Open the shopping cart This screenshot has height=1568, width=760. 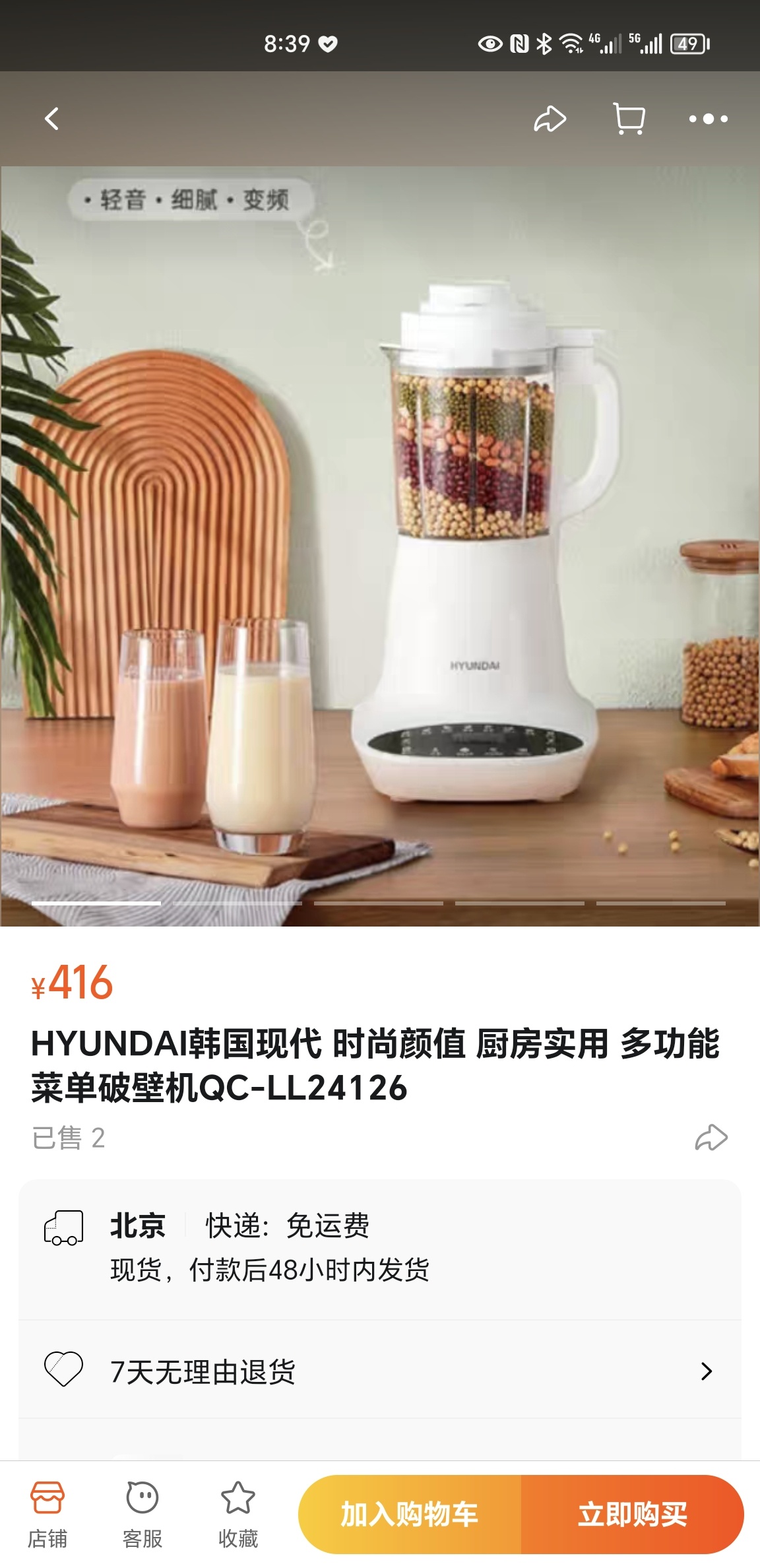629,119
